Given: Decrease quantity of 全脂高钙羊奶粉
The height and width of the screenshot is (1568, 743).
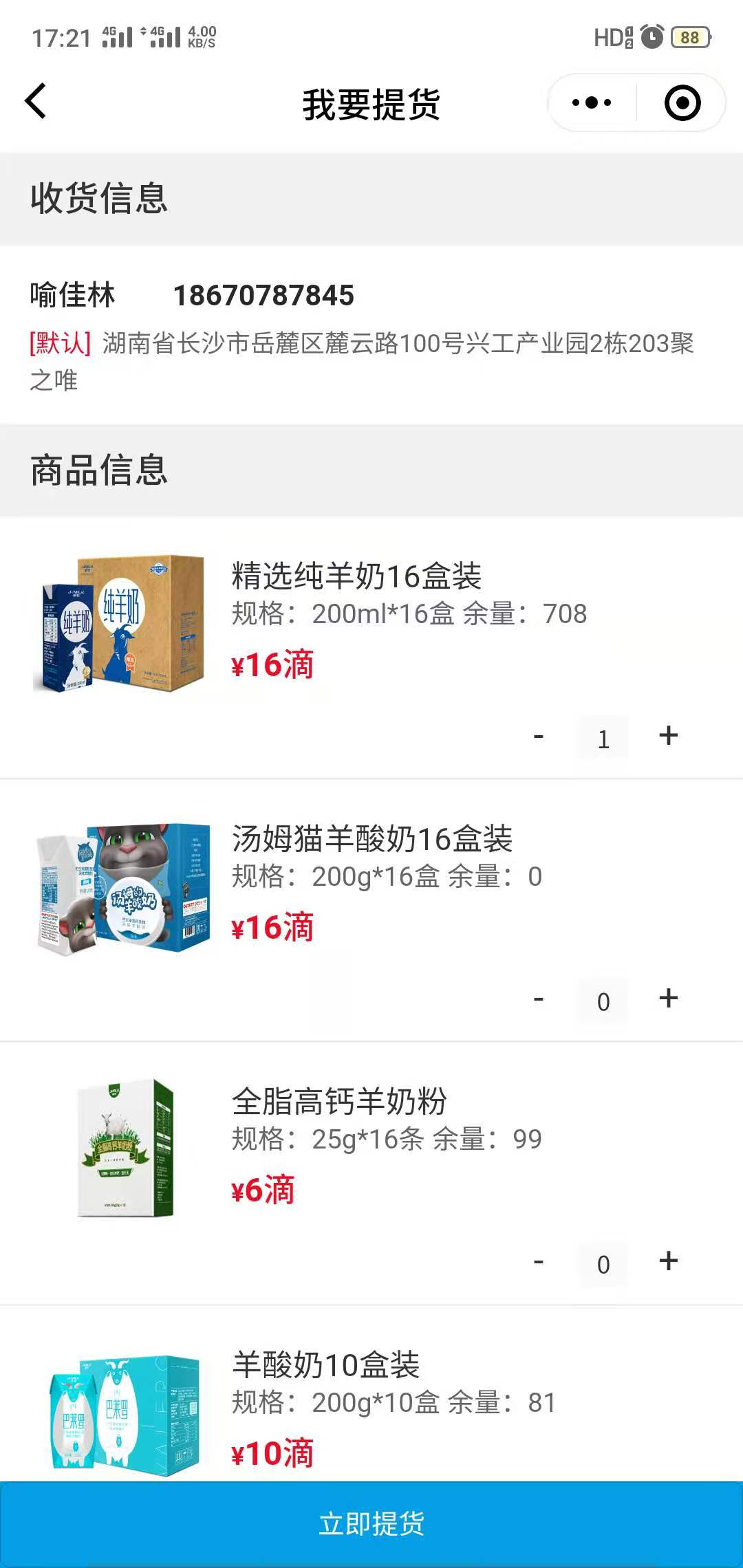Looking at the screenshot, I should pyautogui.click(x=539, y=1263).
